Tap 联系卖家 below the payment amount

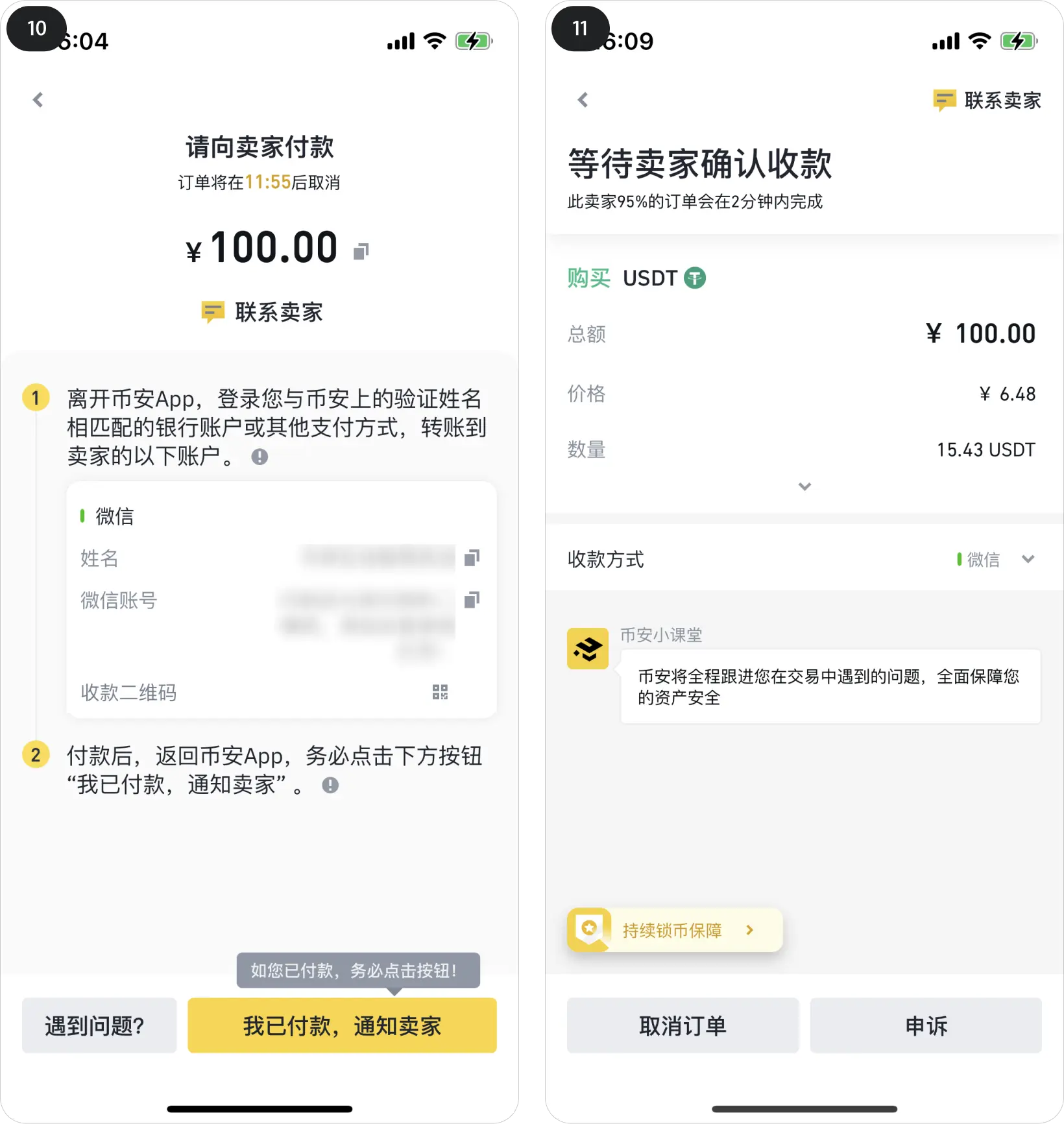point(263,312)
